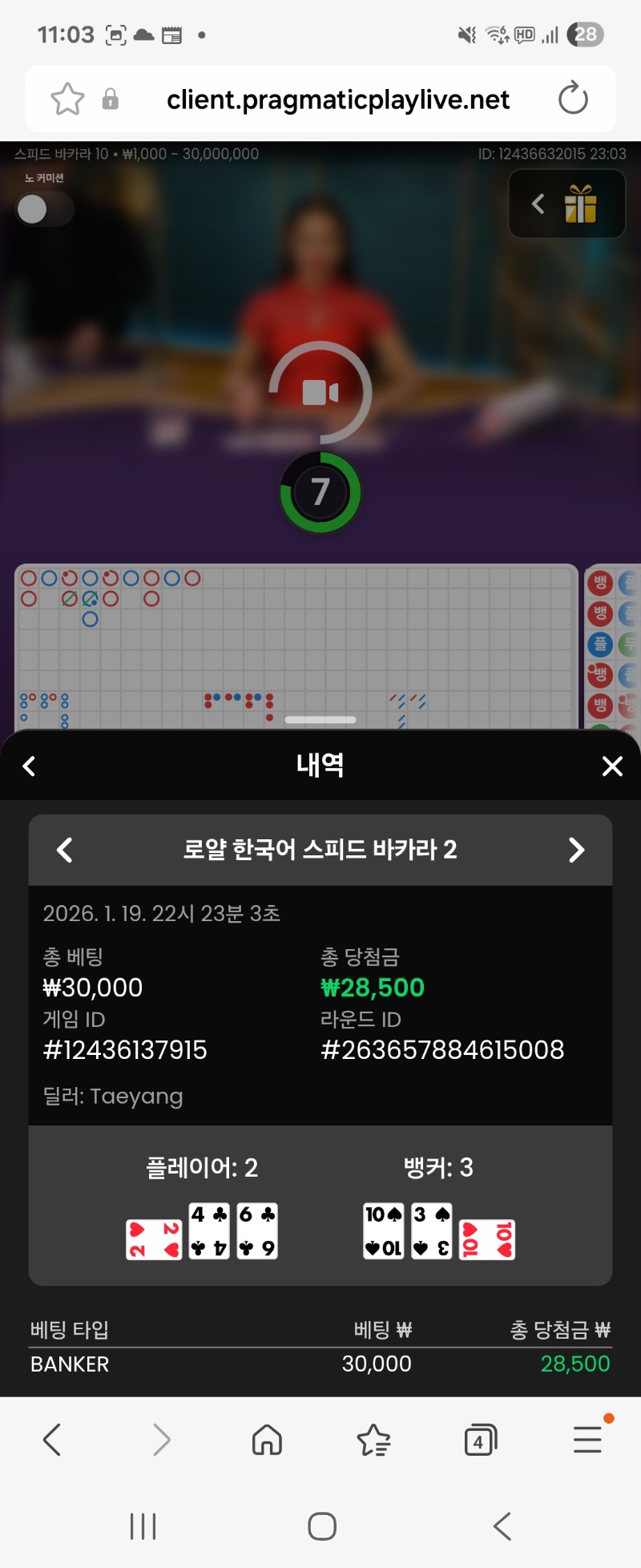Navigate back in the browser toolbar
The width and height of the screenshot is (641, 1568).
click(53, 1441)
